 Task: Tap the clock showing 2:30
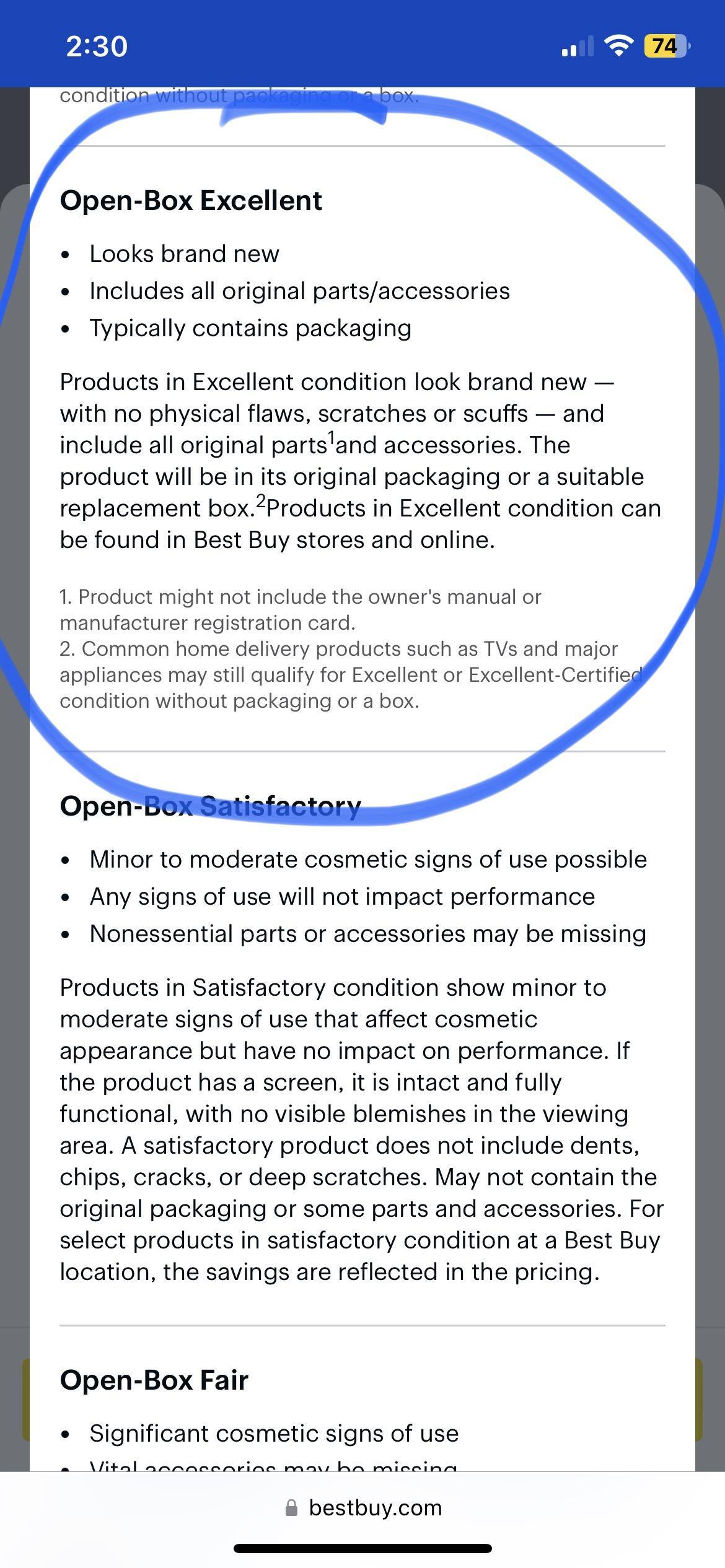pos(94,44)
